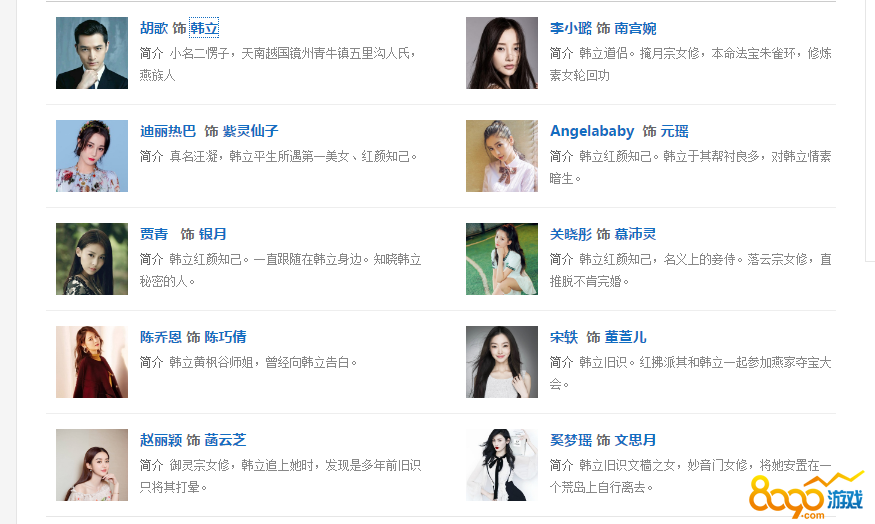Image resolution: width=875 pixels, height=524 pixels.
Task: Open actor 胡歌's link
Action: tap(154, 28)
